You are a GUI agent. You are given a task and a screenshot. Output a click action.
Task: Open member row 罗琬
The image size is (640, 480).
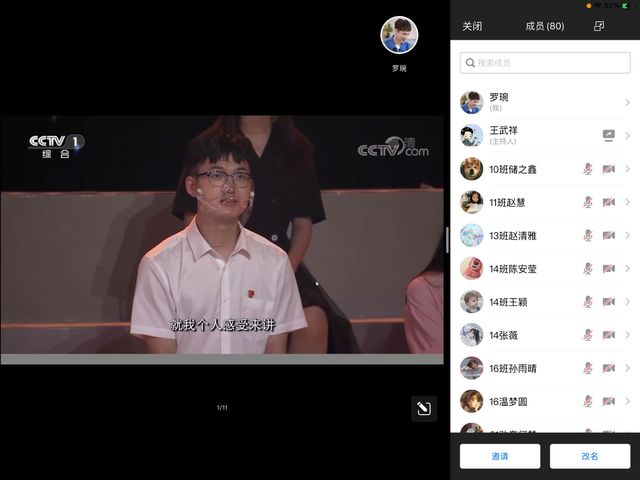tap(545, 102)
